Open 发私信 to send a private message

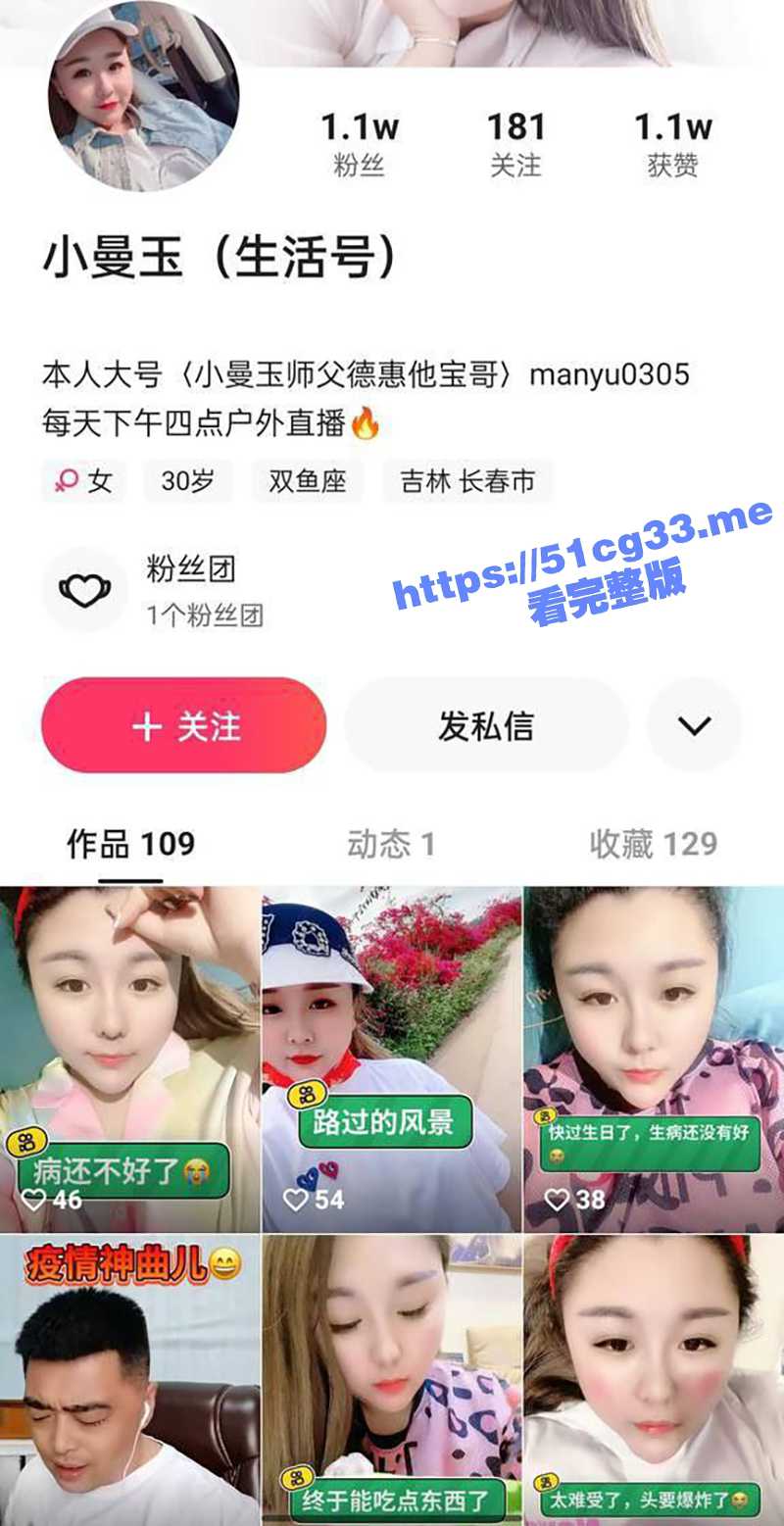click(487, 725)
